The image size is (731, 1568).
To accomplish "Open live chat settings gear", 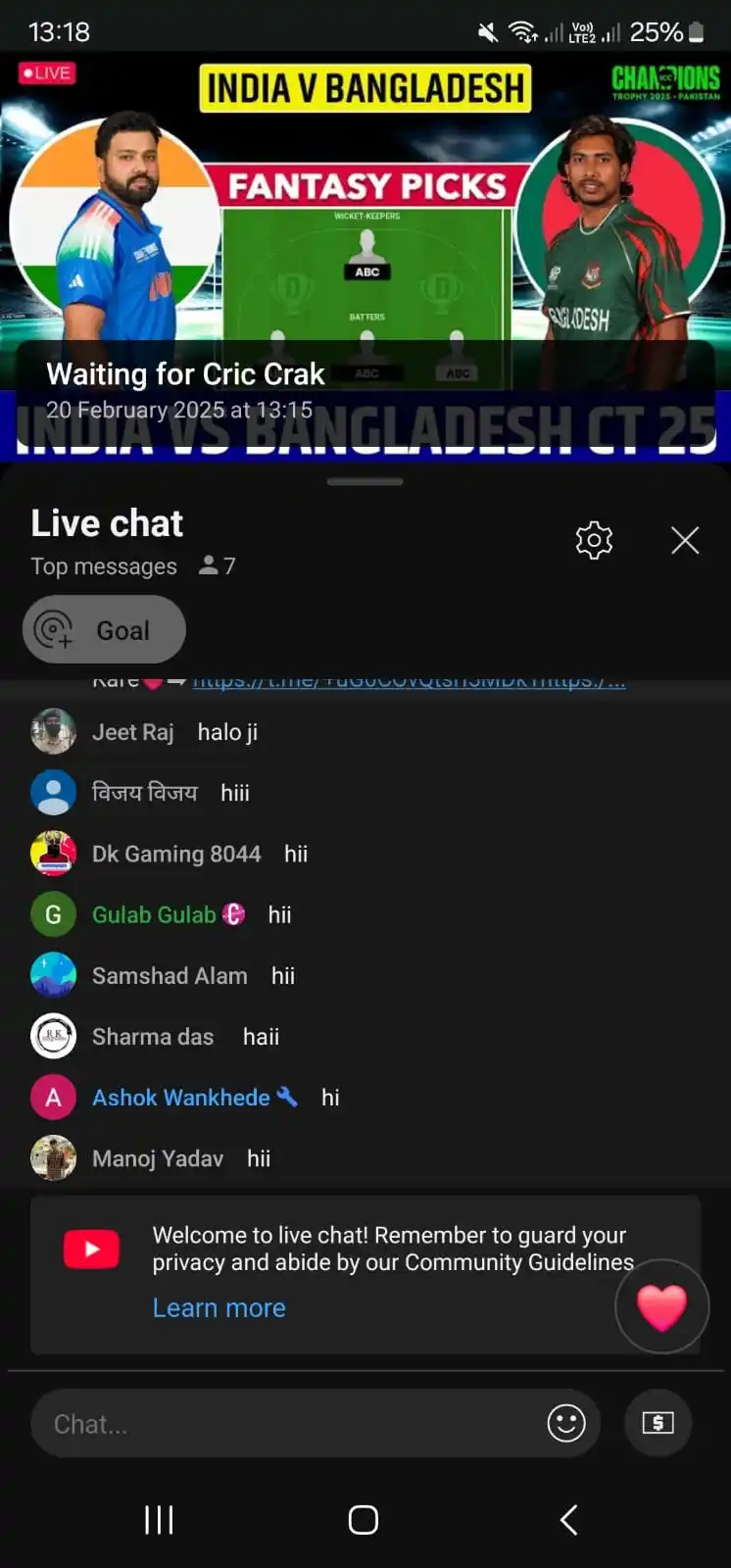I will [594, 540].
